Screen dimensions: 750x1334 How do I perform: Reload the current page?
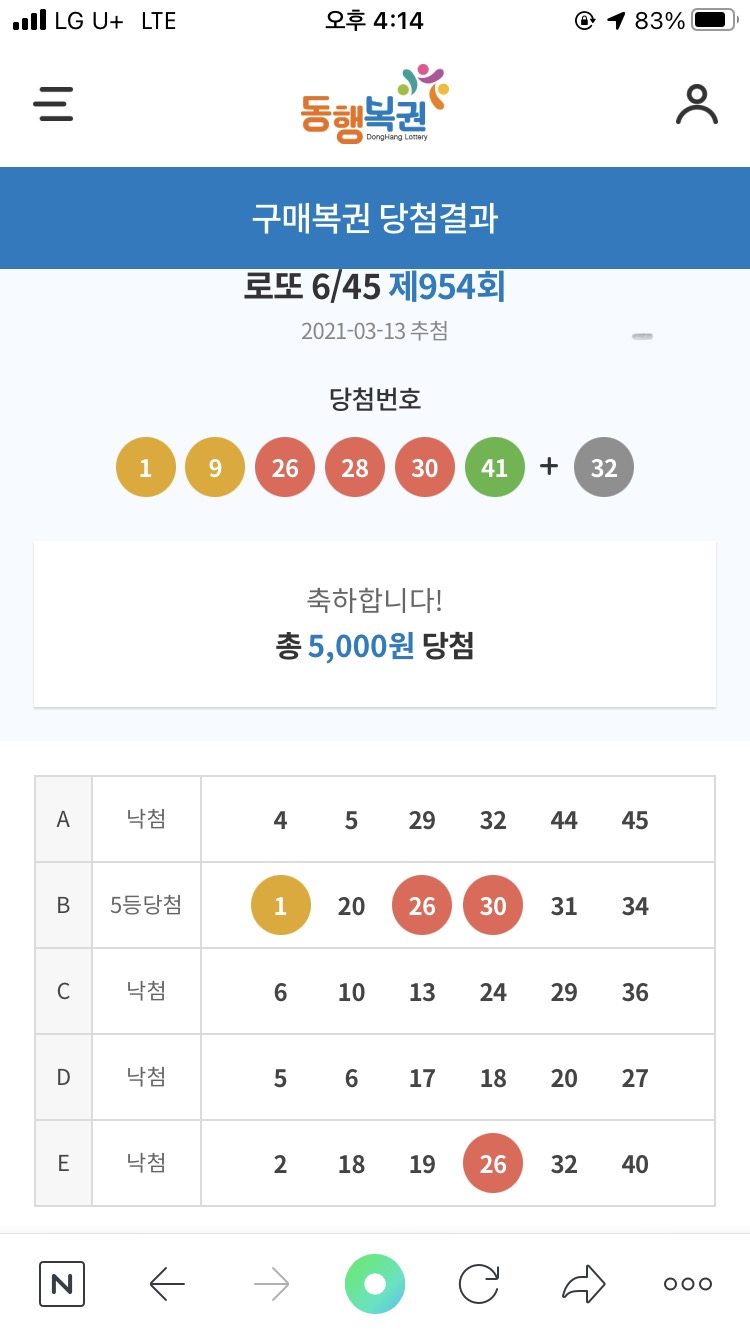click(x=480, y=1283)
